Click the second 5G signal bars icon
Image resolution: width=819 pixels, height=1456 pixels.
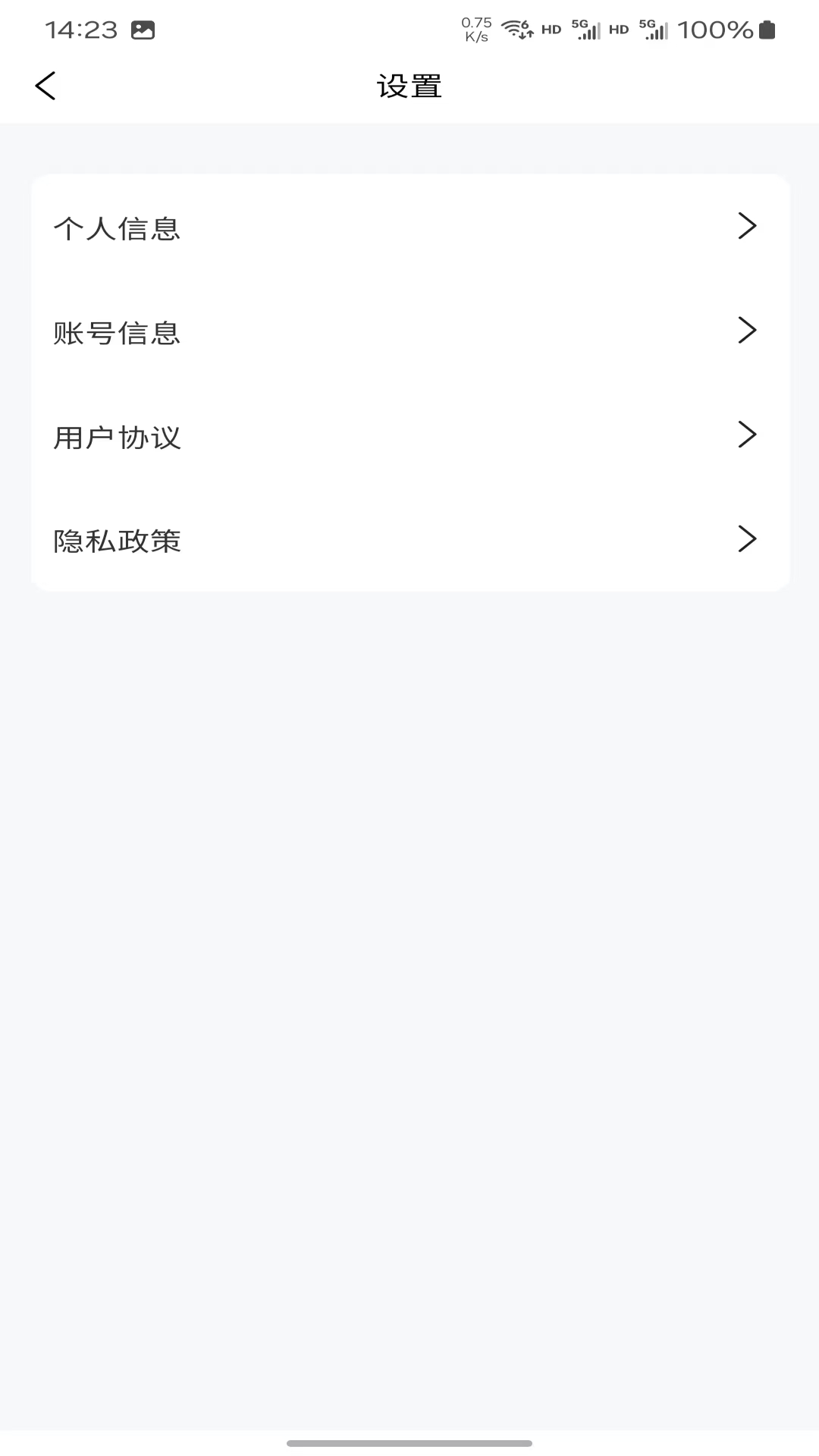point(654,29)
